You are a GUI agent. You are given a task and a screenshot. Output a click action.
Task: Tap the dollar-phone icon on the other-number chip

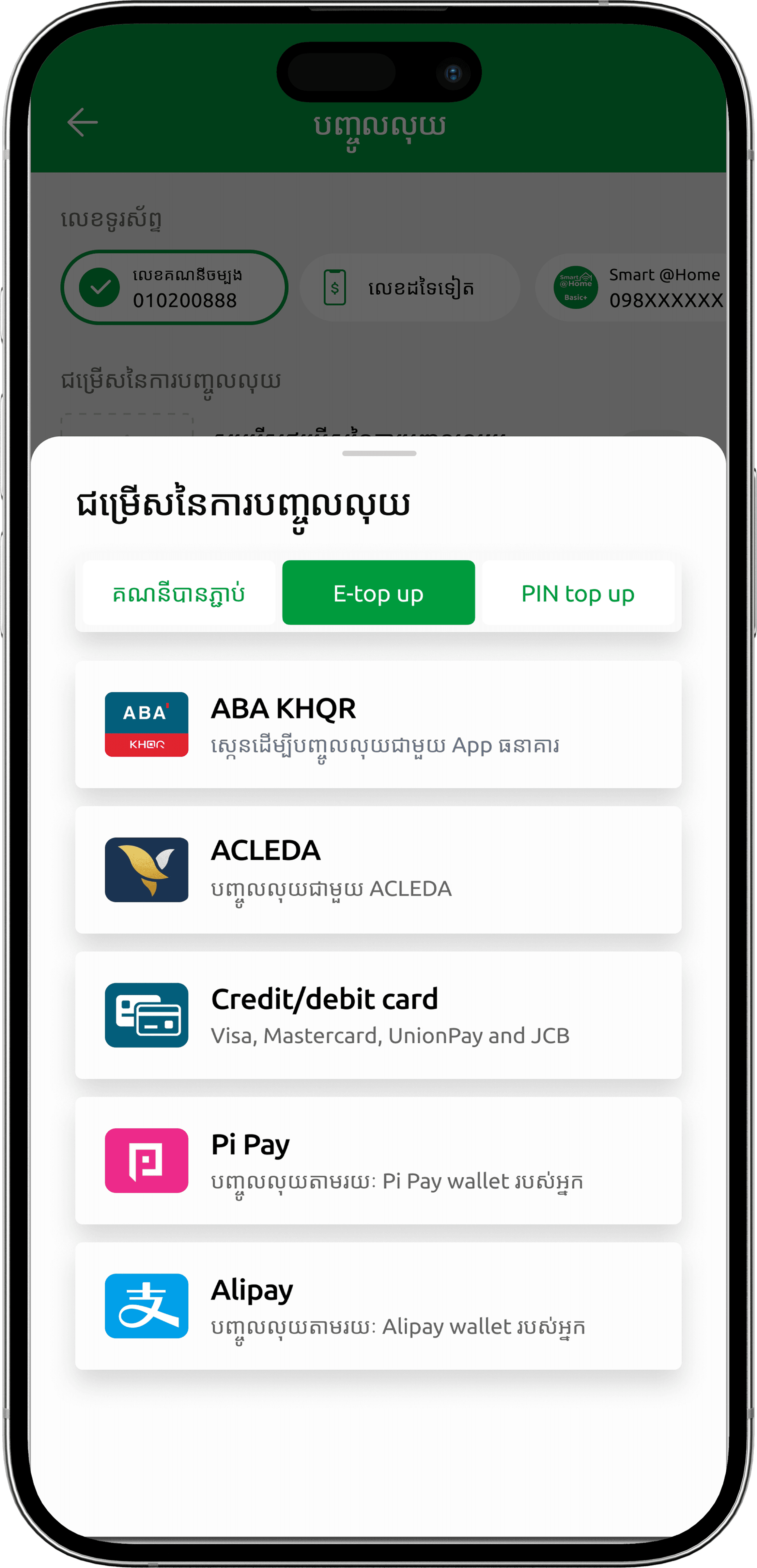click(335, 287)
